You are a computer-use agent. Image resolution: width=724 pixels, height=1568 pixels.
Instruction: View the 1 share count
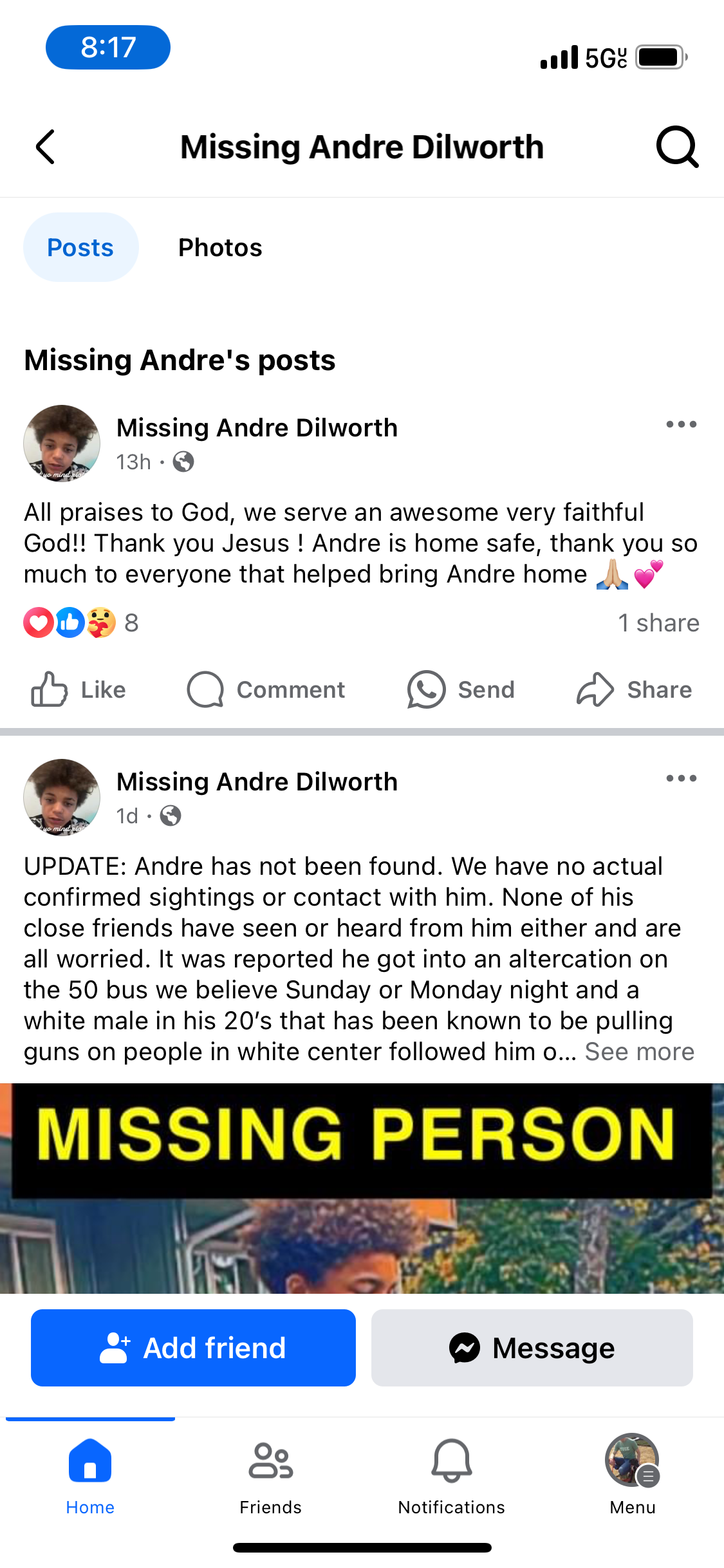tap(658, 623)
